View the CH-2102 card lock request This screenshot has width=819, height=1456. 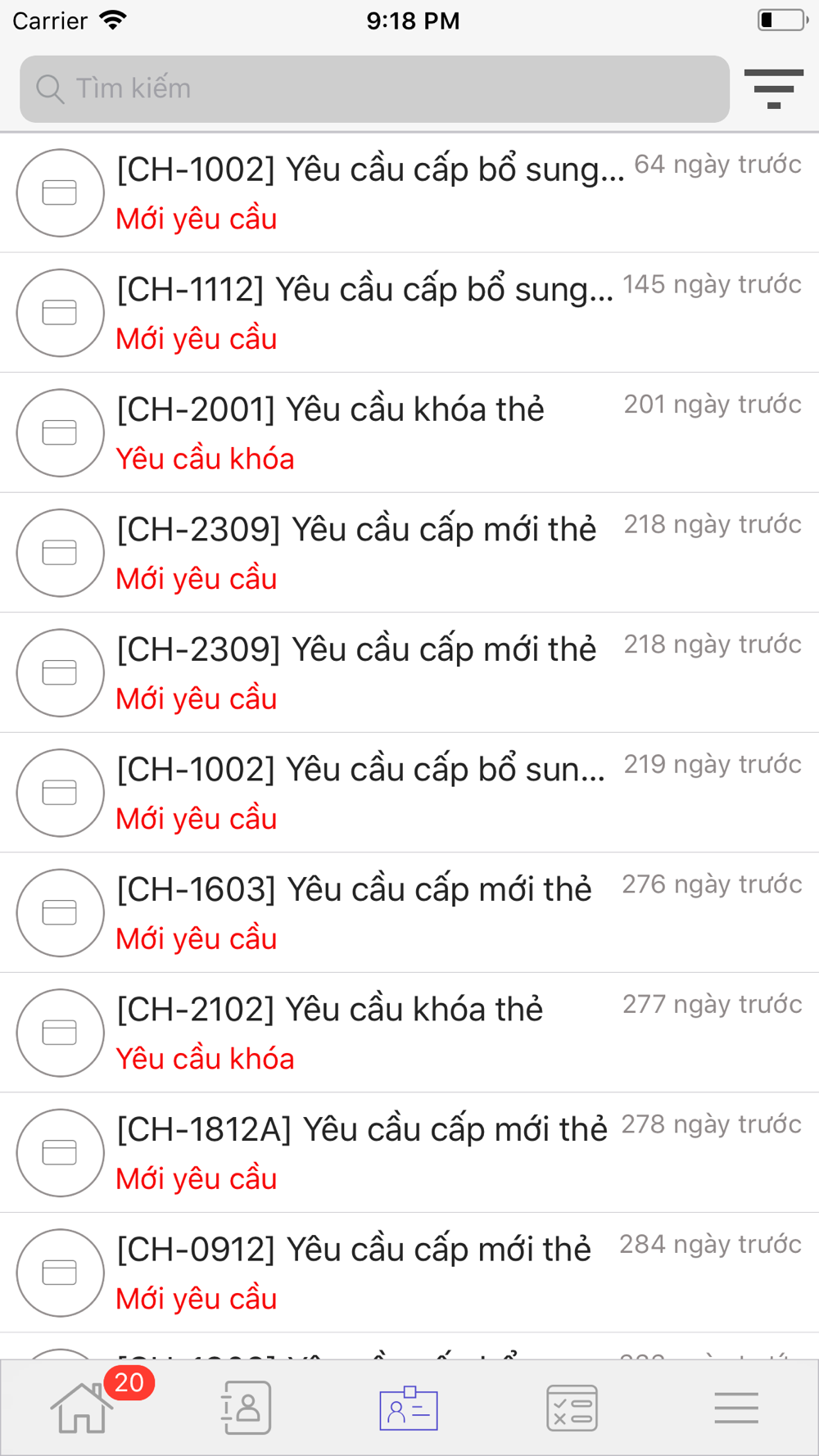(409, 1033)
